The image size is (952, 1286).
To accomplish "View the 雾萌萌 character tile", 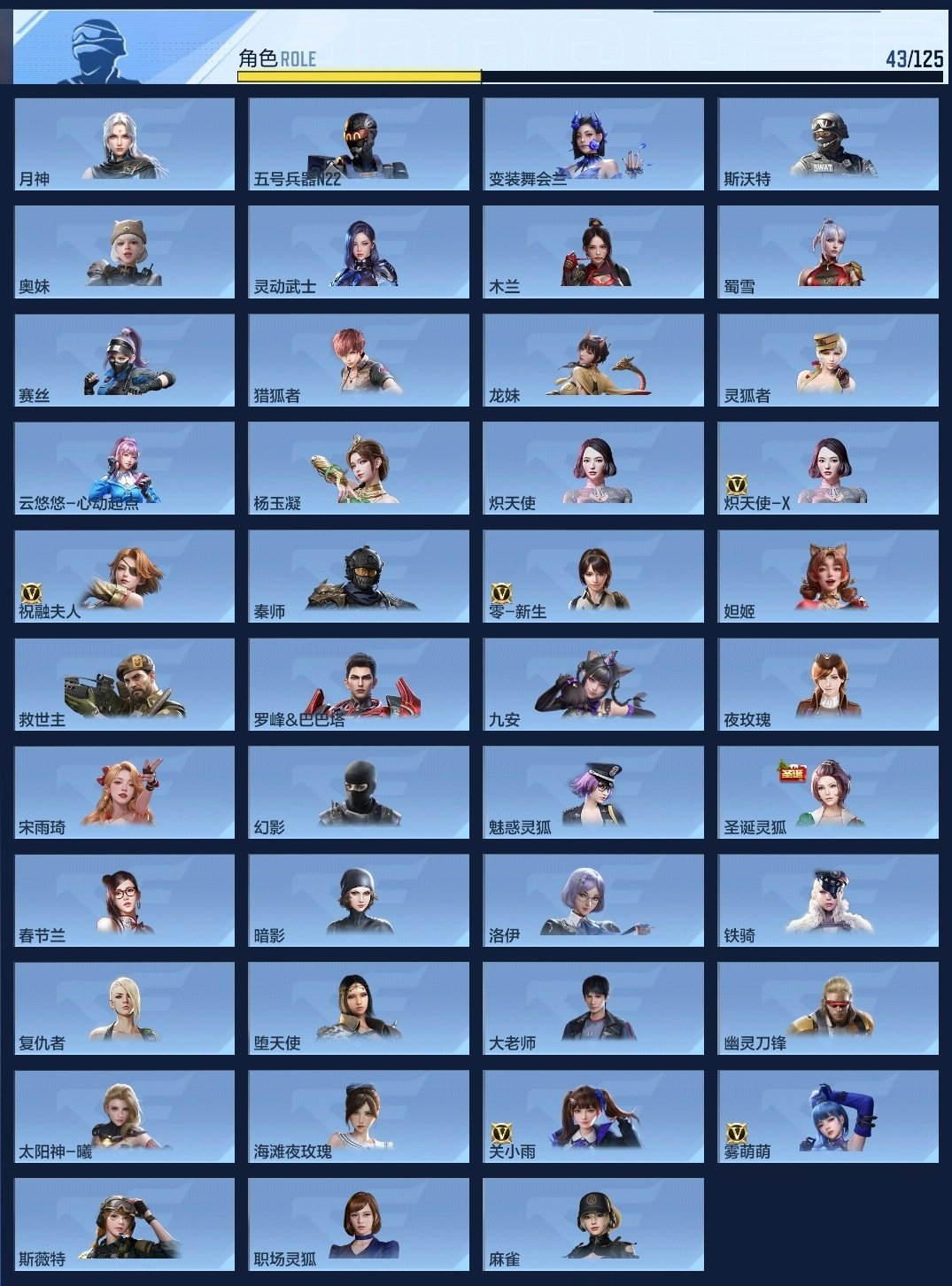I will pyautogui.click(x=828, y=1116).
